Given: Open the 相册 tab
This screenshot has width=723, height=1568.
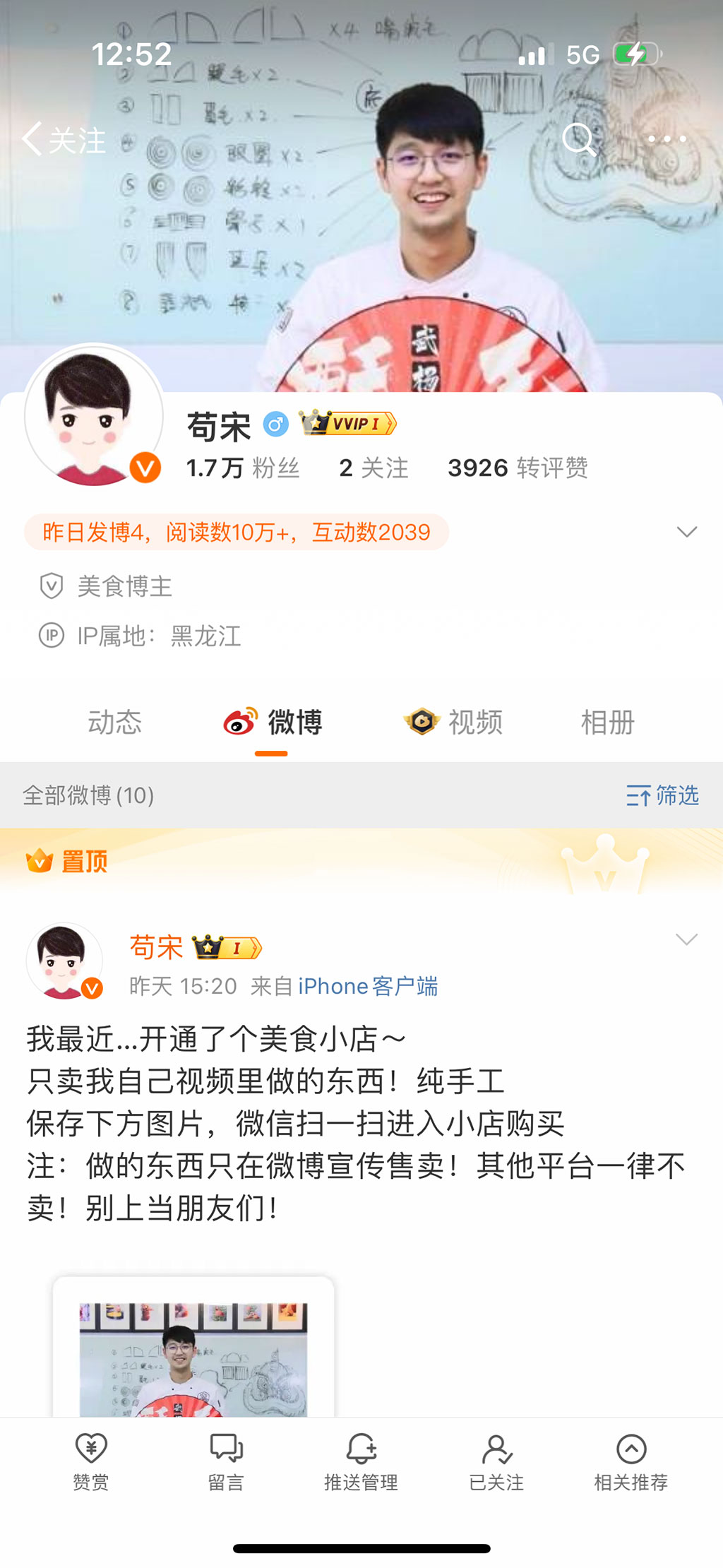Looking at the screenshot, I should (607, 723).
